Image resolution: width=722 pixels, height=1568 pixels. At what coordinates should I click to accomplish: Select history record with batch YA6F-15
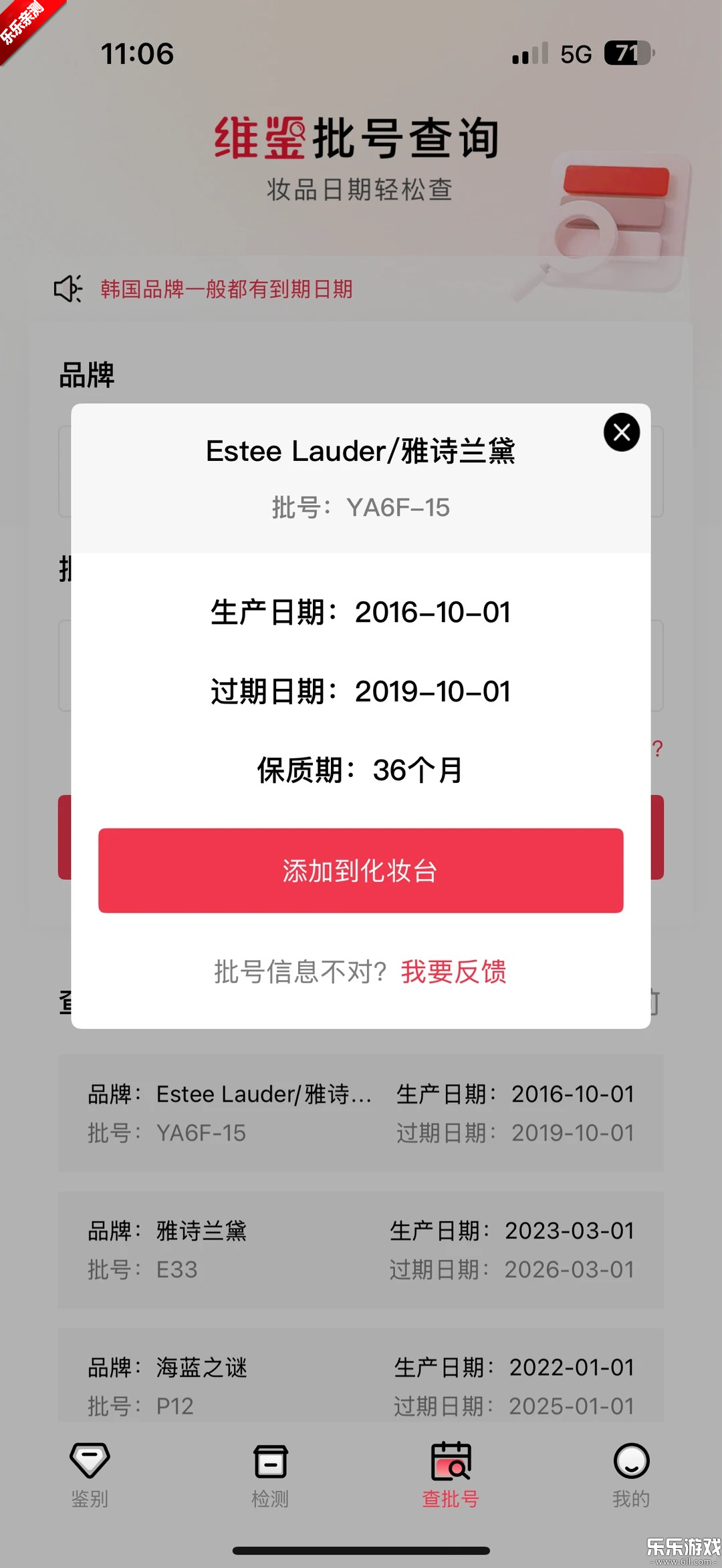pos(361,1112)
